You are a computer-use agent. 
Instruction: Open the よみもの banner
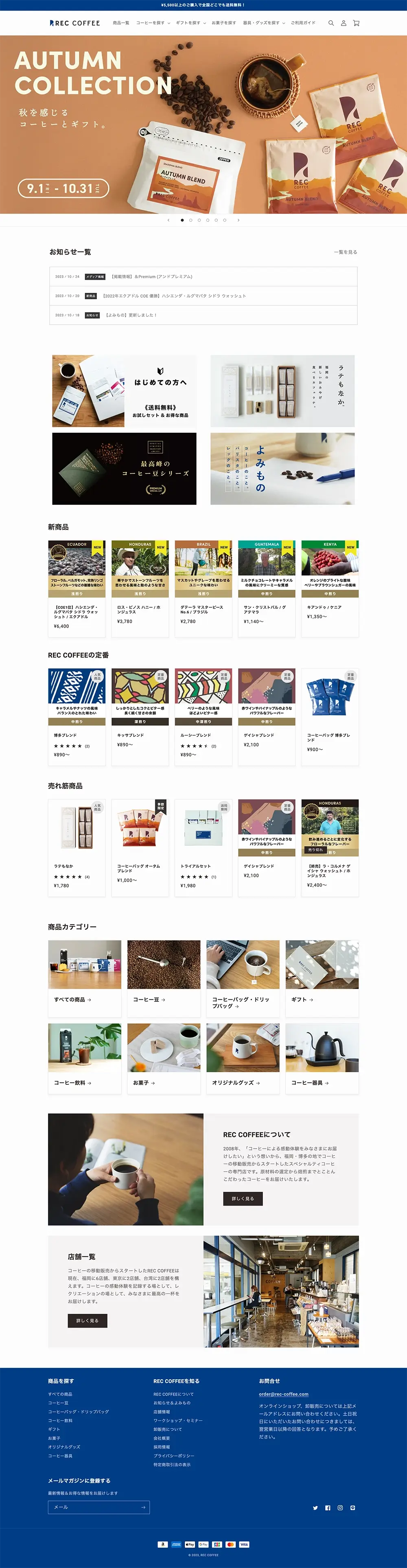tap(282, 469)
